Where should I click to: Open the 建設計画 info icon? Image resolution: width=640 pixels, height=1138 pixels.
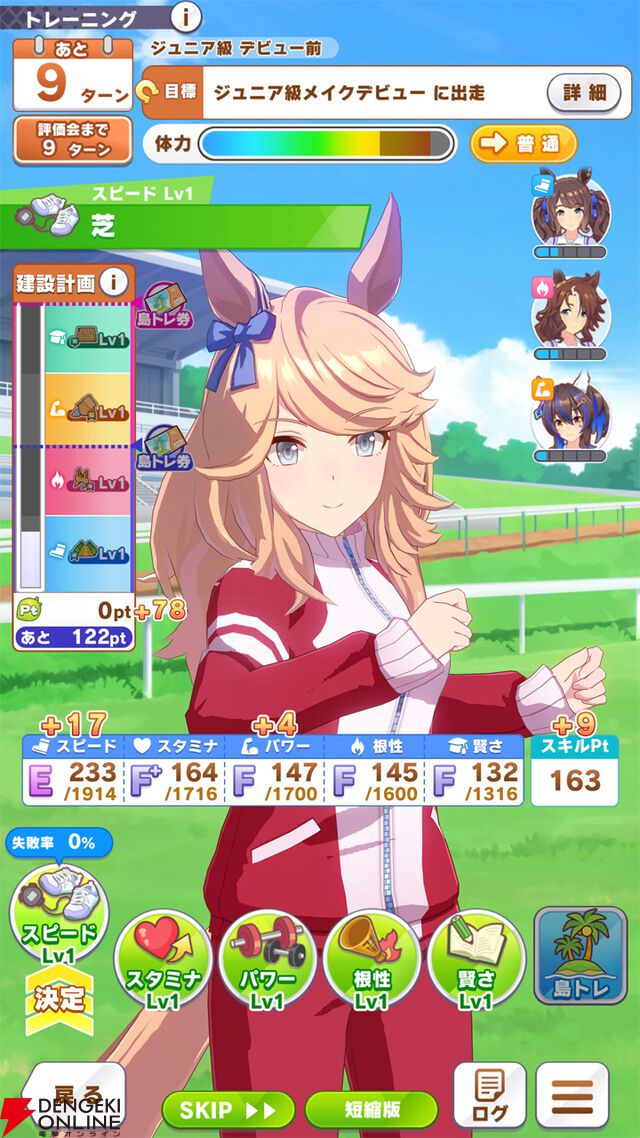coord(117,283)
